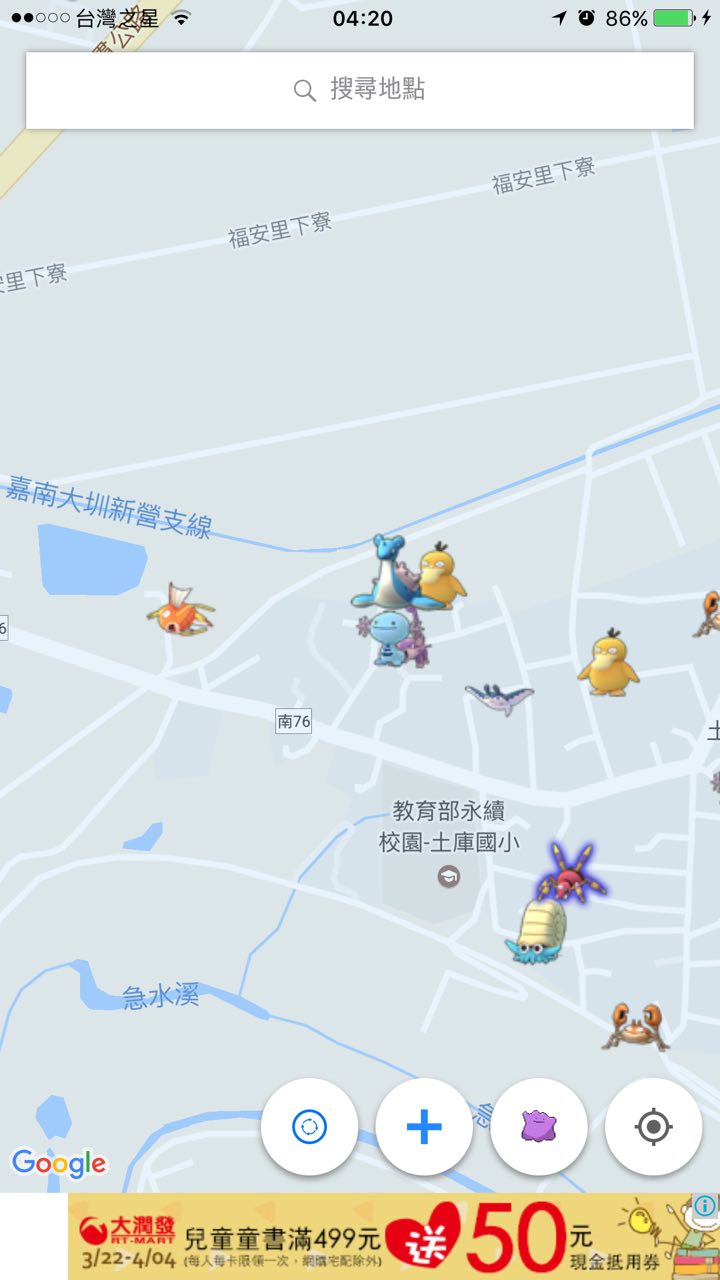The width and height of the screenshot is (720, 1280).
Task: Select the Dratini marker on the map
Action: point(498,697)
